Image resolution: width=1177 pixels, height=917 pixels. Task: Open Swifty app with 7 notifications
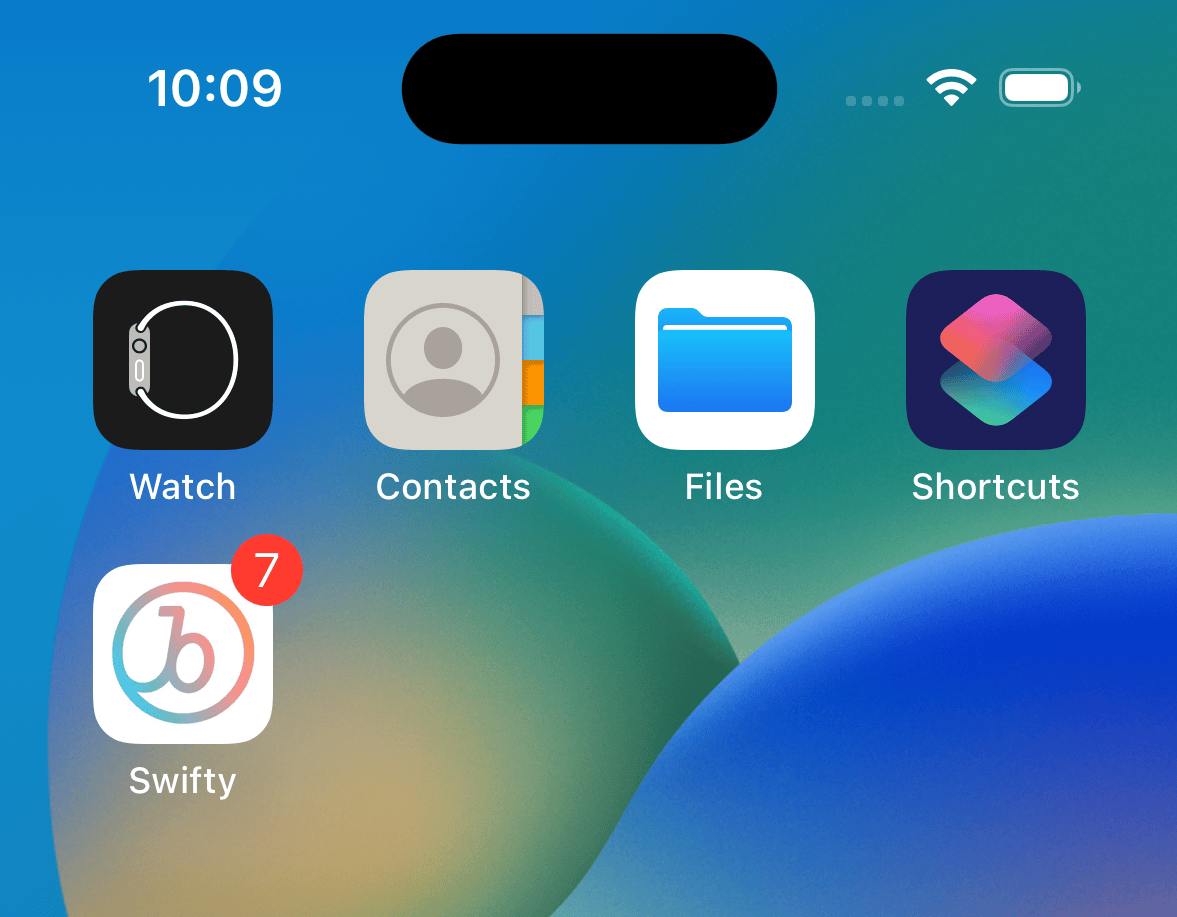[183, 653]
